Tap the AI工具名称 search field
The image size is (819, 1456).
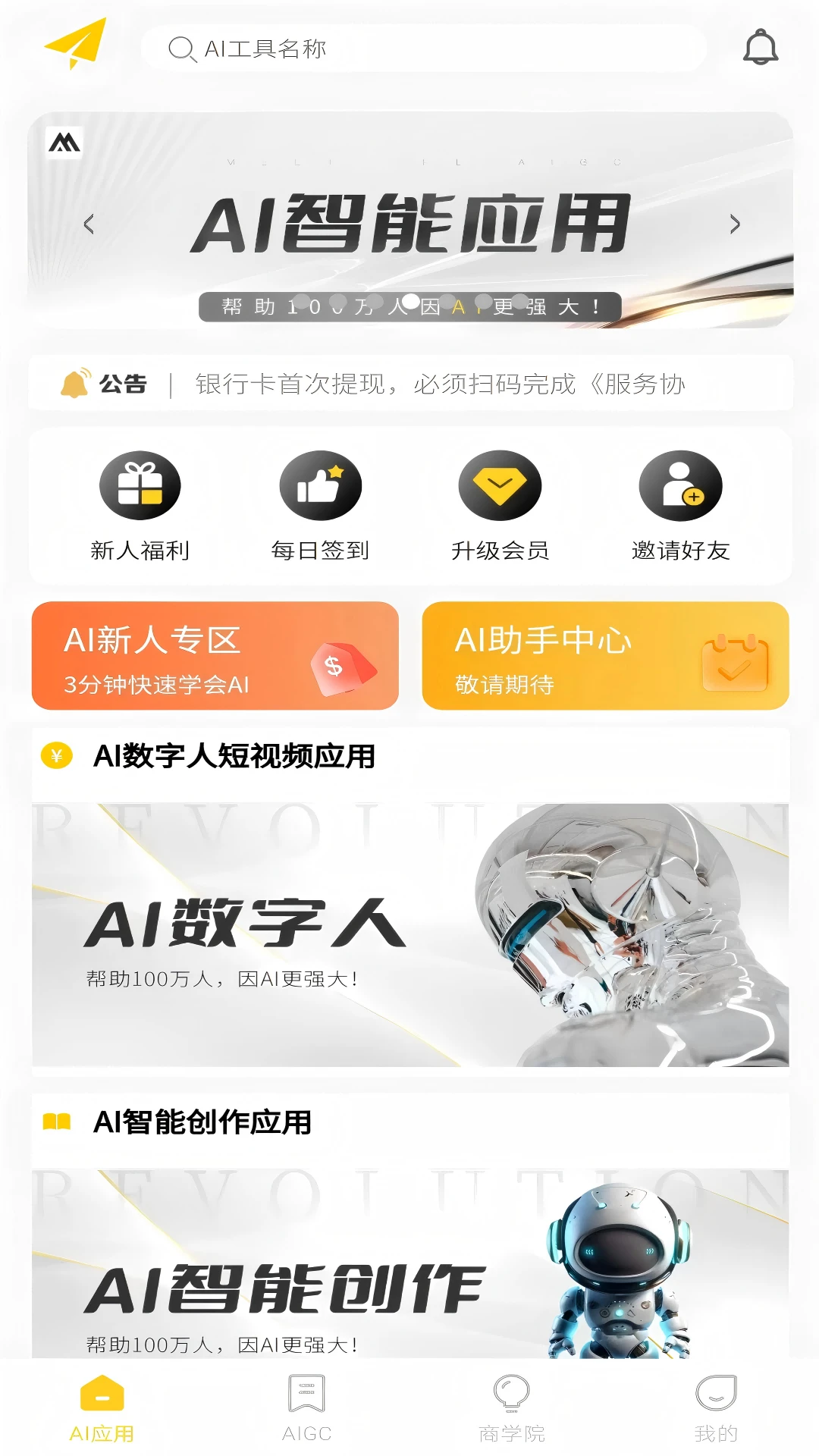tap(425, 49)
